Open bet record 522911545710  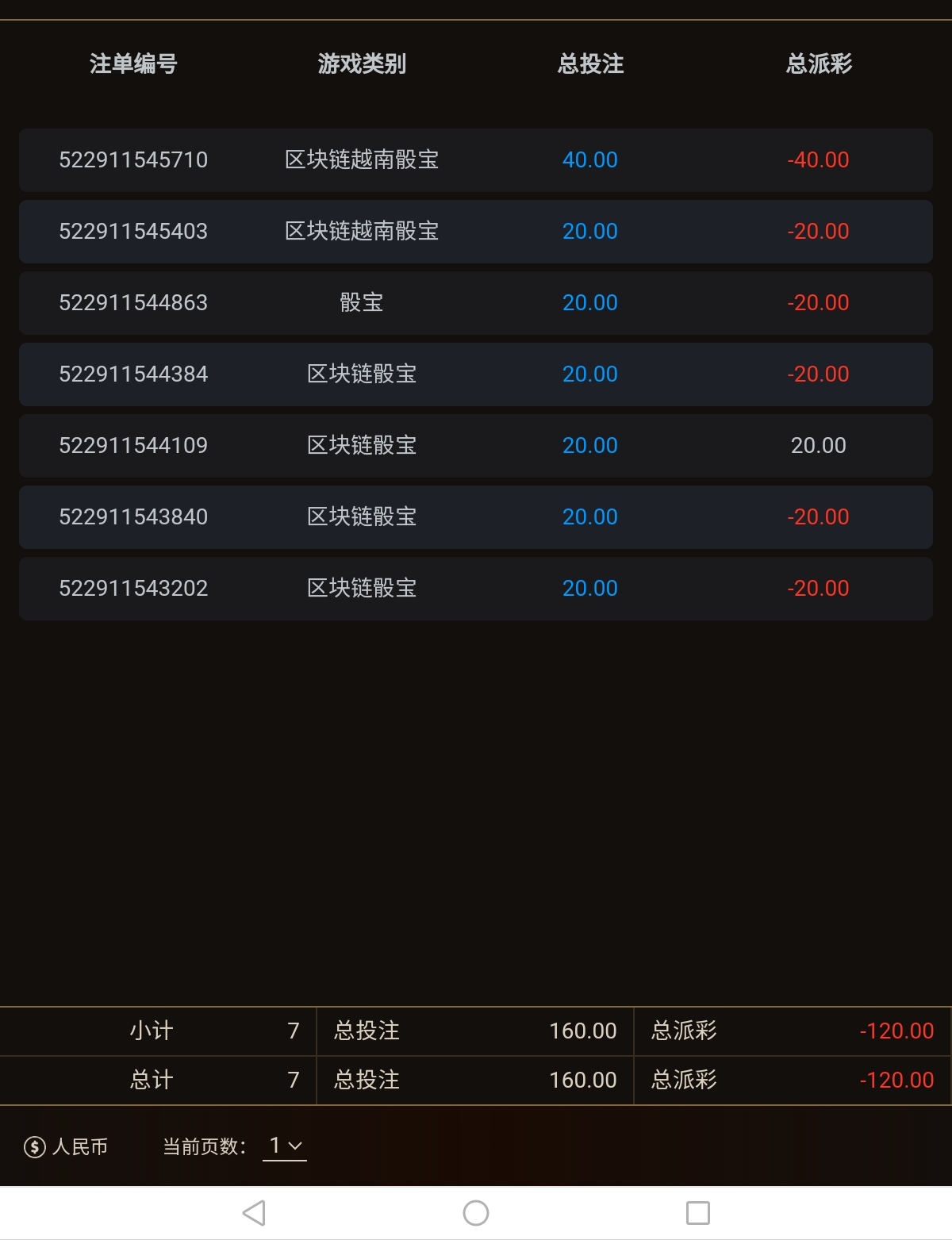[133, 160]
